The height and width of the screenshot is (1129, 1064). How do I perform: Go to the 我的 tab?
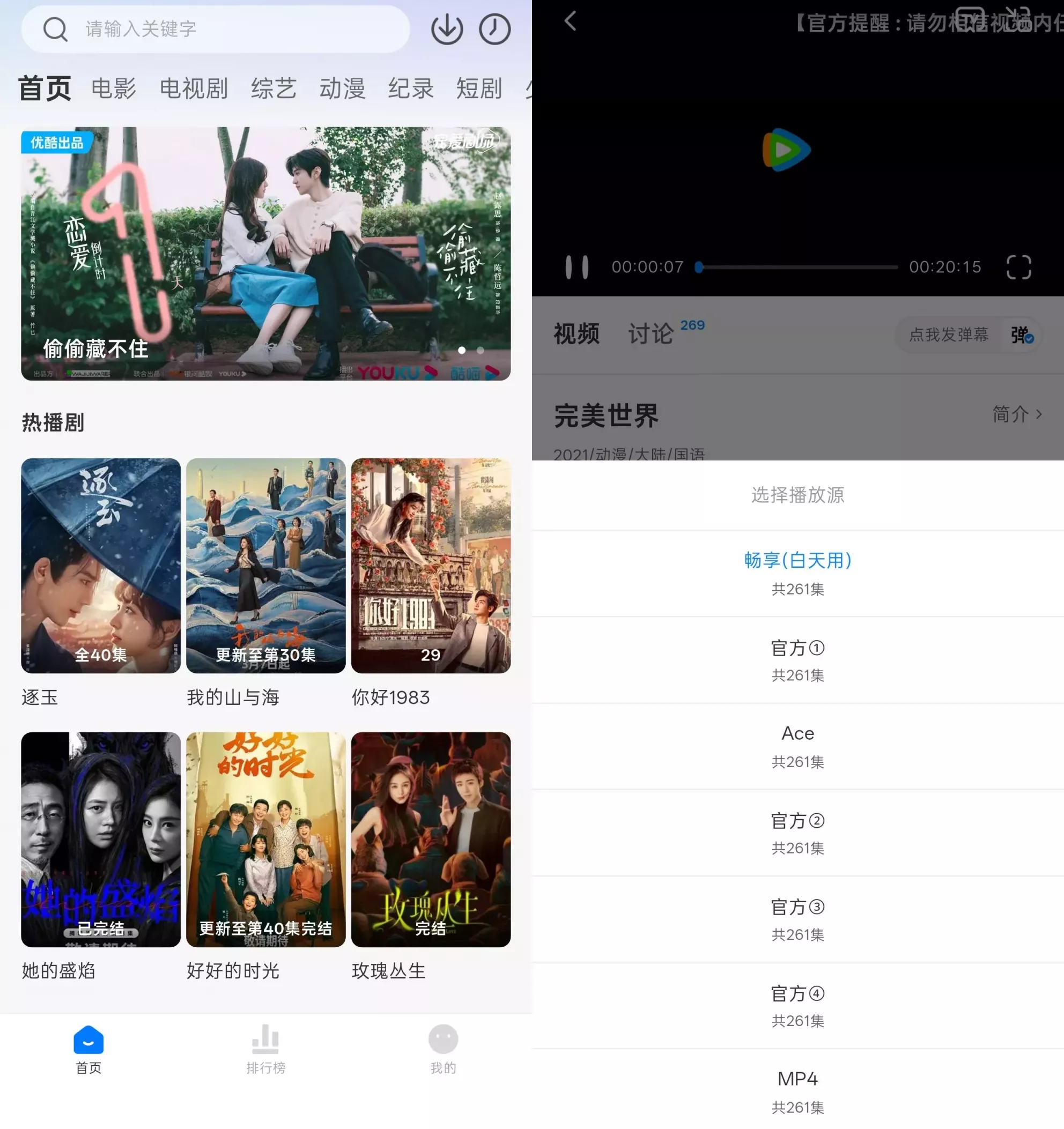443,1050
